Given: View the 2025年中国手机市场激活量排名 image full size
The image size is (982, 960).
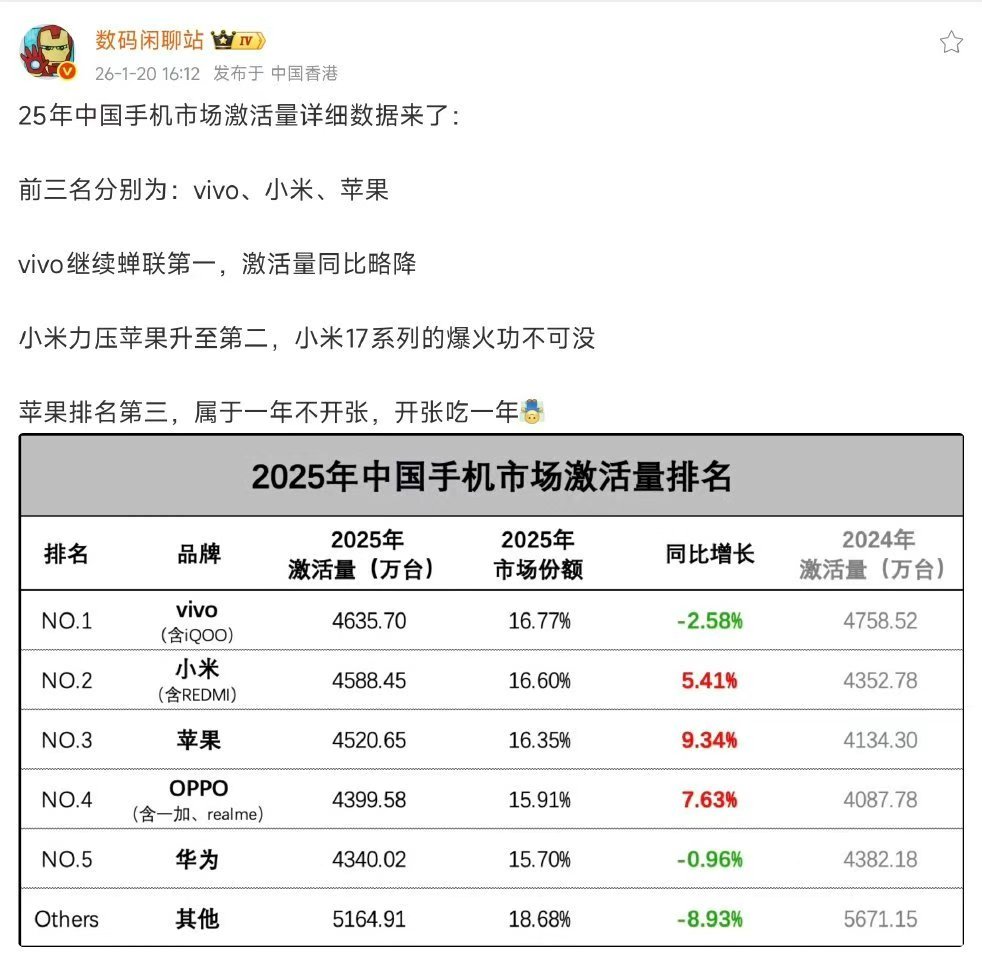Looking at the screenshot, I should [x=491, y=690].
